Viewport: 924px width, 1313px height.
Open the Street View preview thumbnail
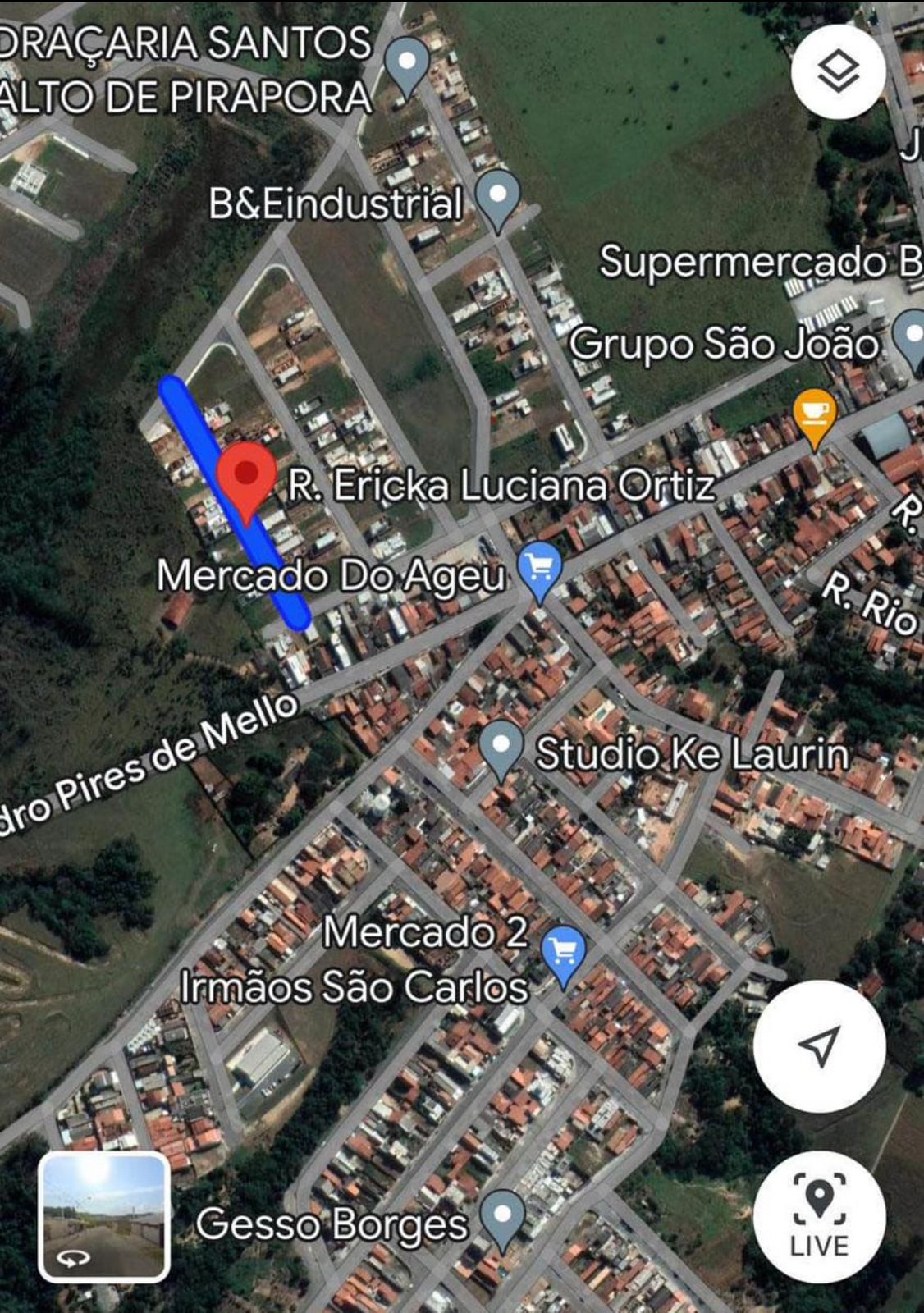pos(103,1216)
